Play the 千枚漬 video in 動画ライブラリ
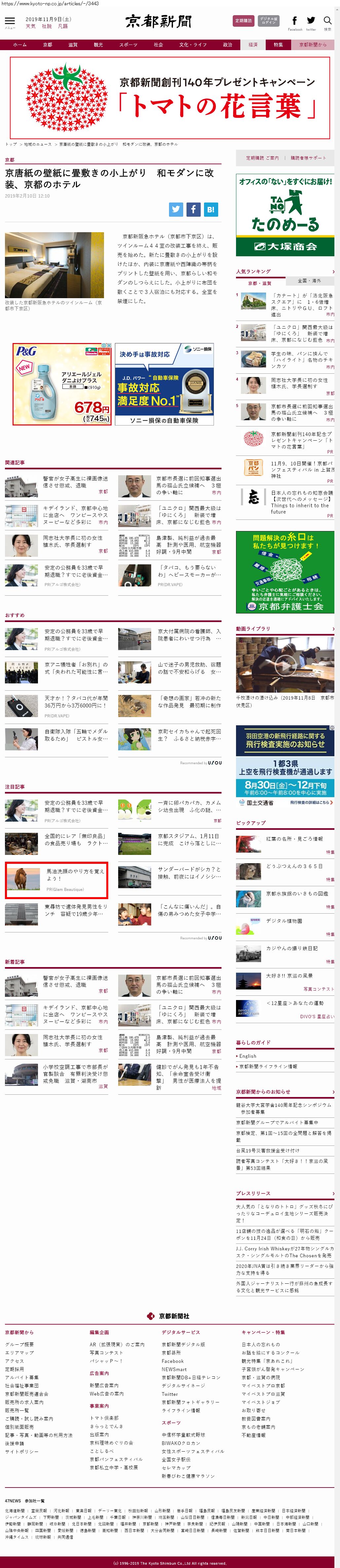 pyautogui.click(x=285, y=665)
